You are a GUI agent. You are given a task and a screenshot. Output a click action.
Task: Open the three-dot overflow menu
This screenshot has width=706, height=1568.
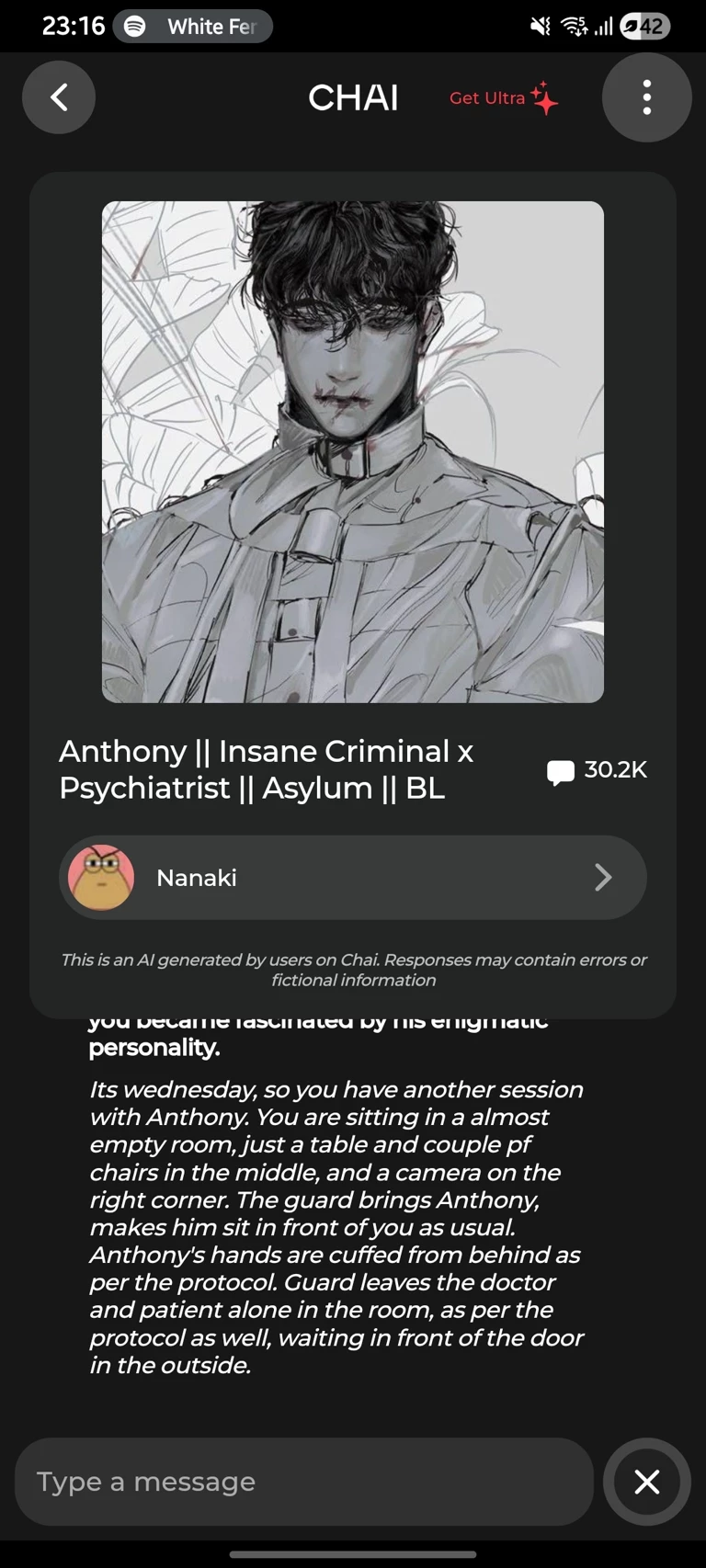click(646, 97)
